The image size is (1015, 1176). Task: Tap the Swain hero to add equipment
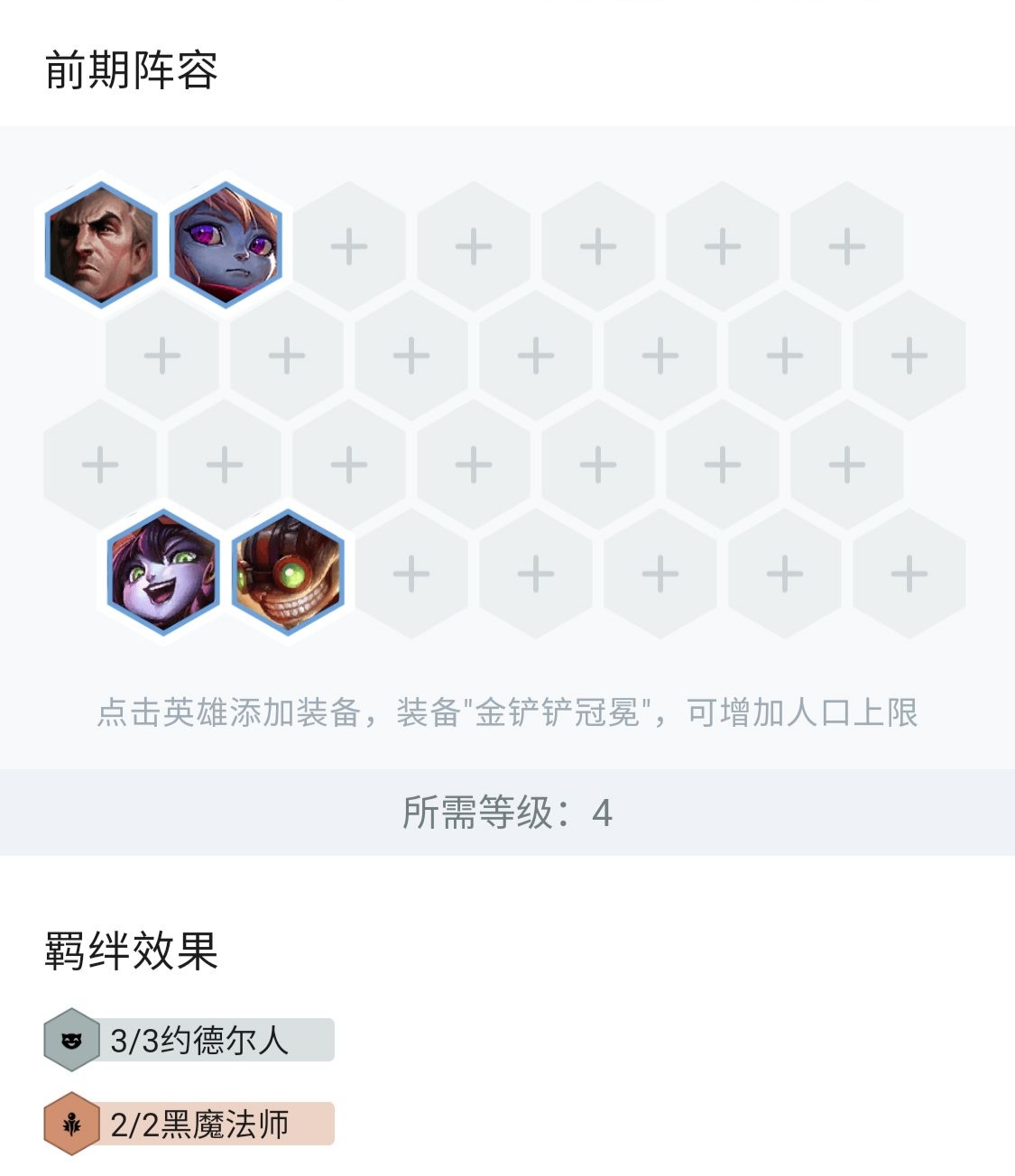click(101, 244)
